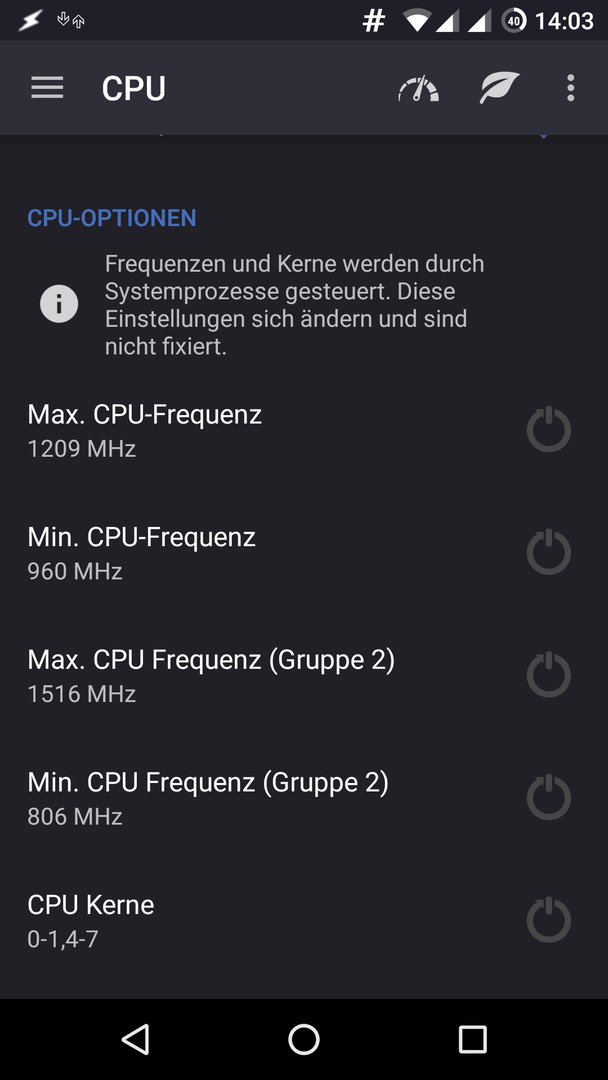Screen dimensions: 608x1080
Task: Open Max. CPU-Frequenz 1209 MHz setting
Action: [x=304, y=430]
